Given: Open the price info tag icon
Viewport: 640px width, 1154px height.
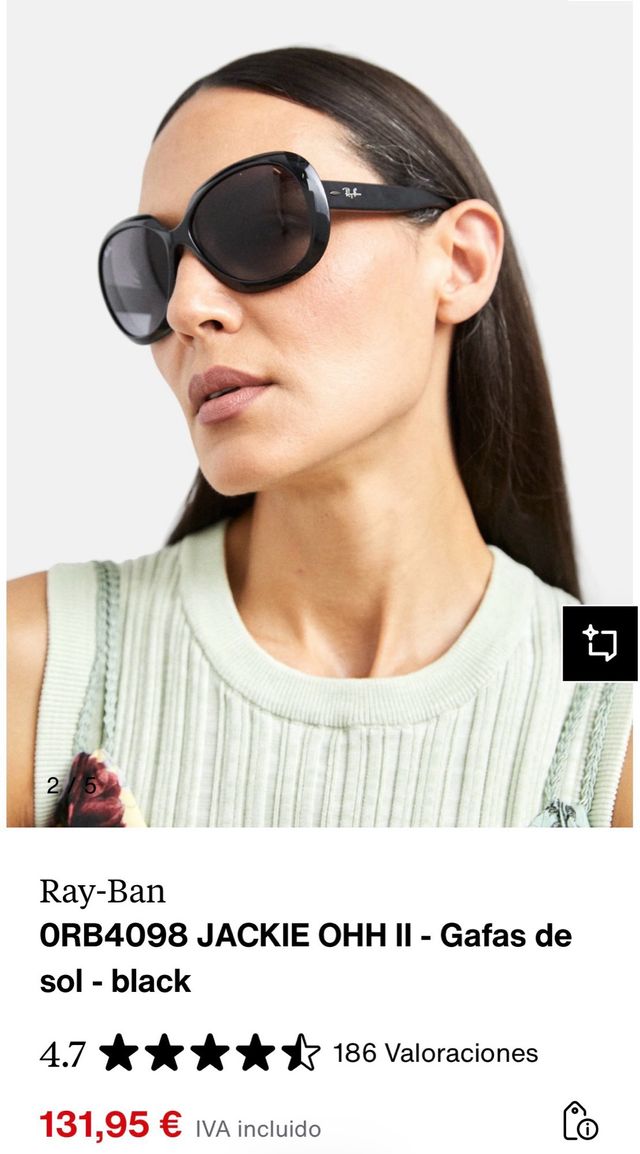Looking at the screenshot, I should (x=580, y=1120).
